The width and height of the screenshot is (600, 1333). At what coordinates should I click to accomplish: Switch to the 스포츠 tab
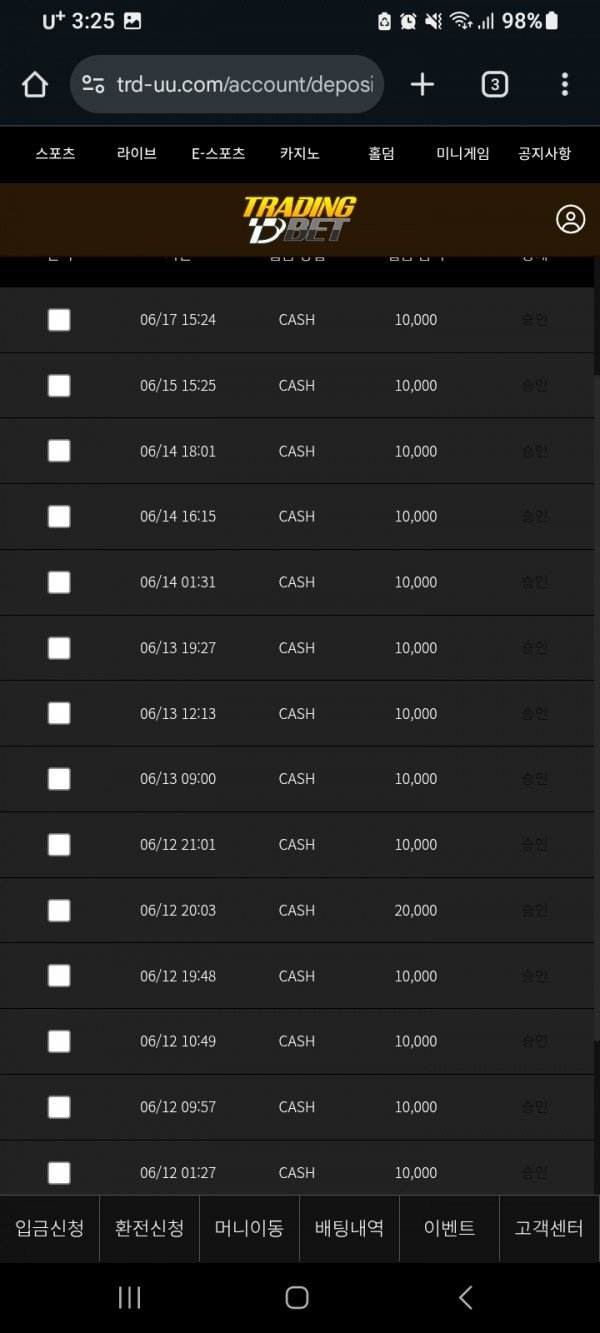point(55,154)
